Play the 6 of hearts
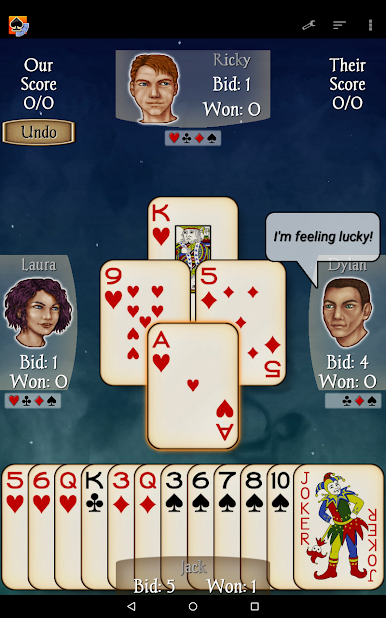 click(x=41, y=526)
